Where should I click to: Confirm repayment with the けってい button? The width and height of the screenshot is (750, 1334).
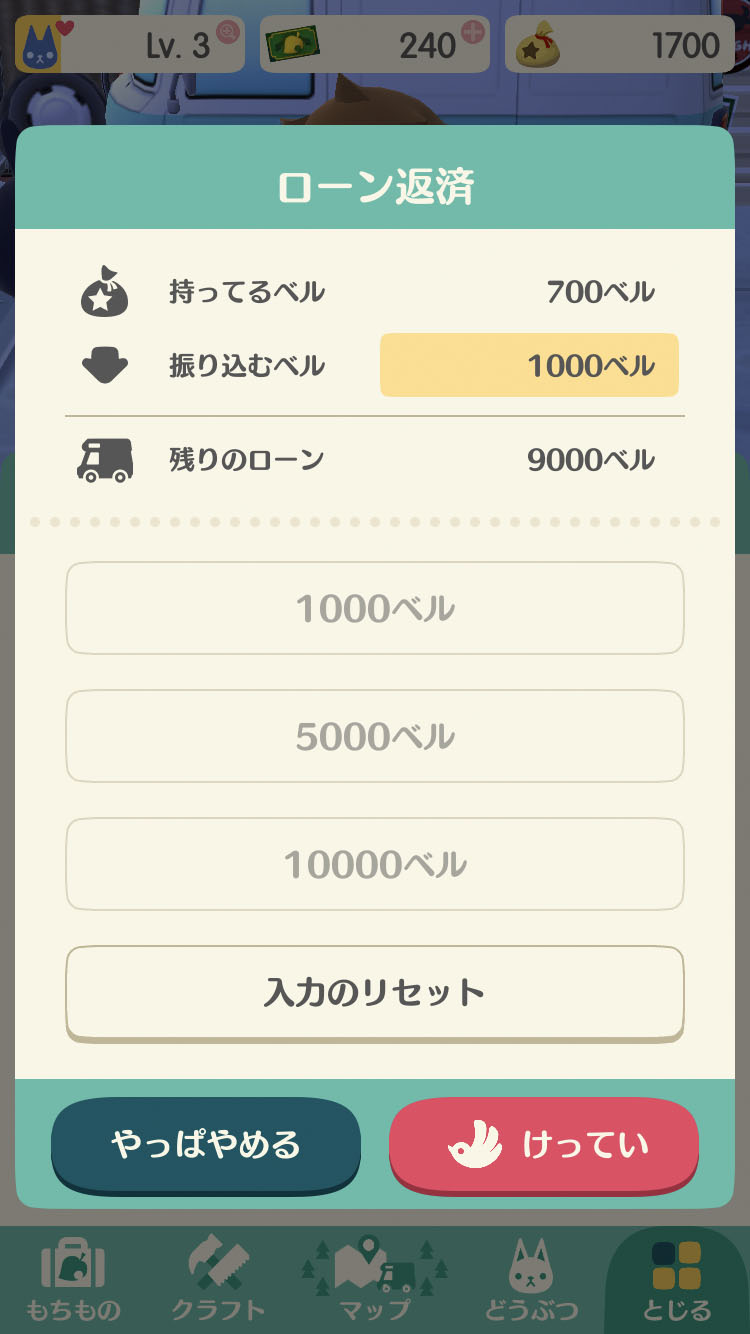pos(543,1147)
